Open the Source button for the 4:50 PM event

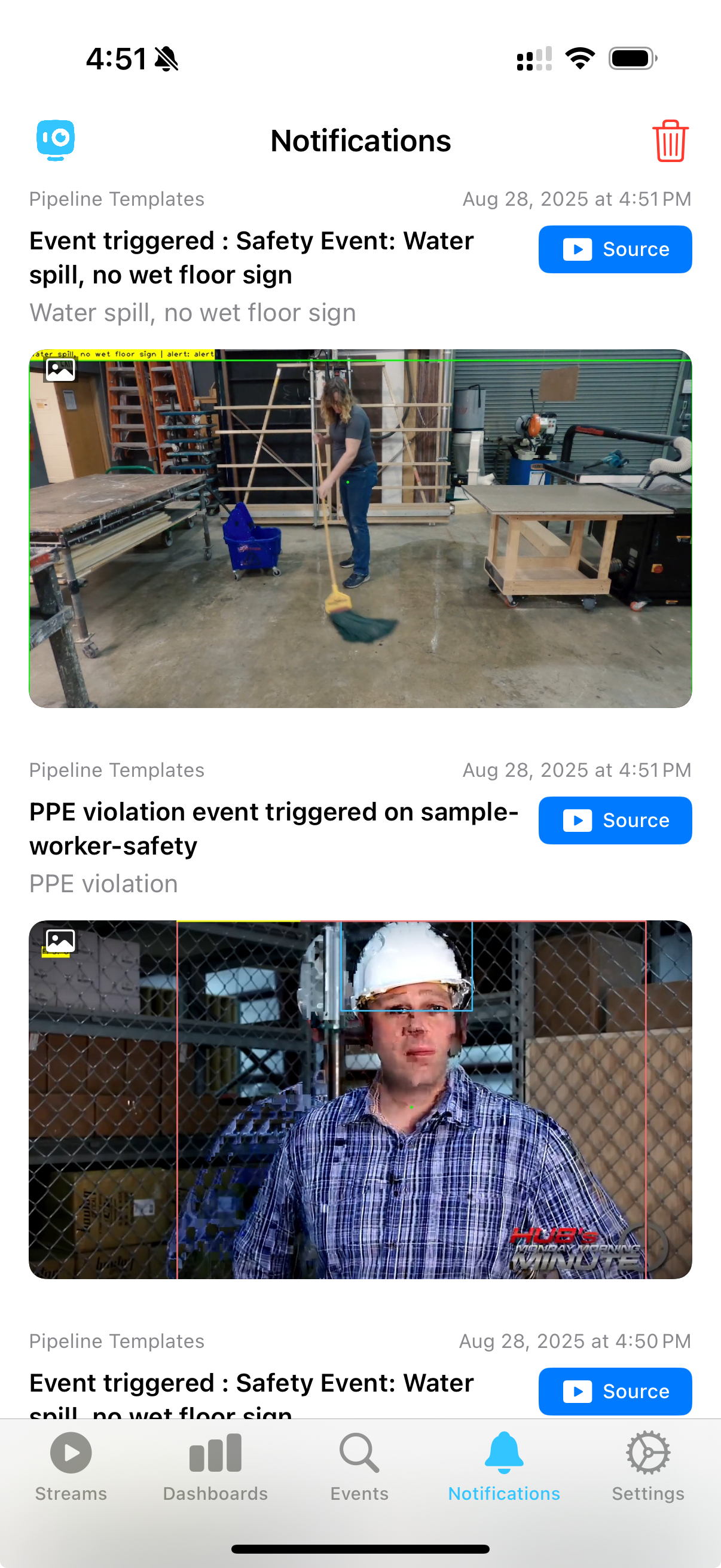pyautogui.click(x=615, y=1391)
